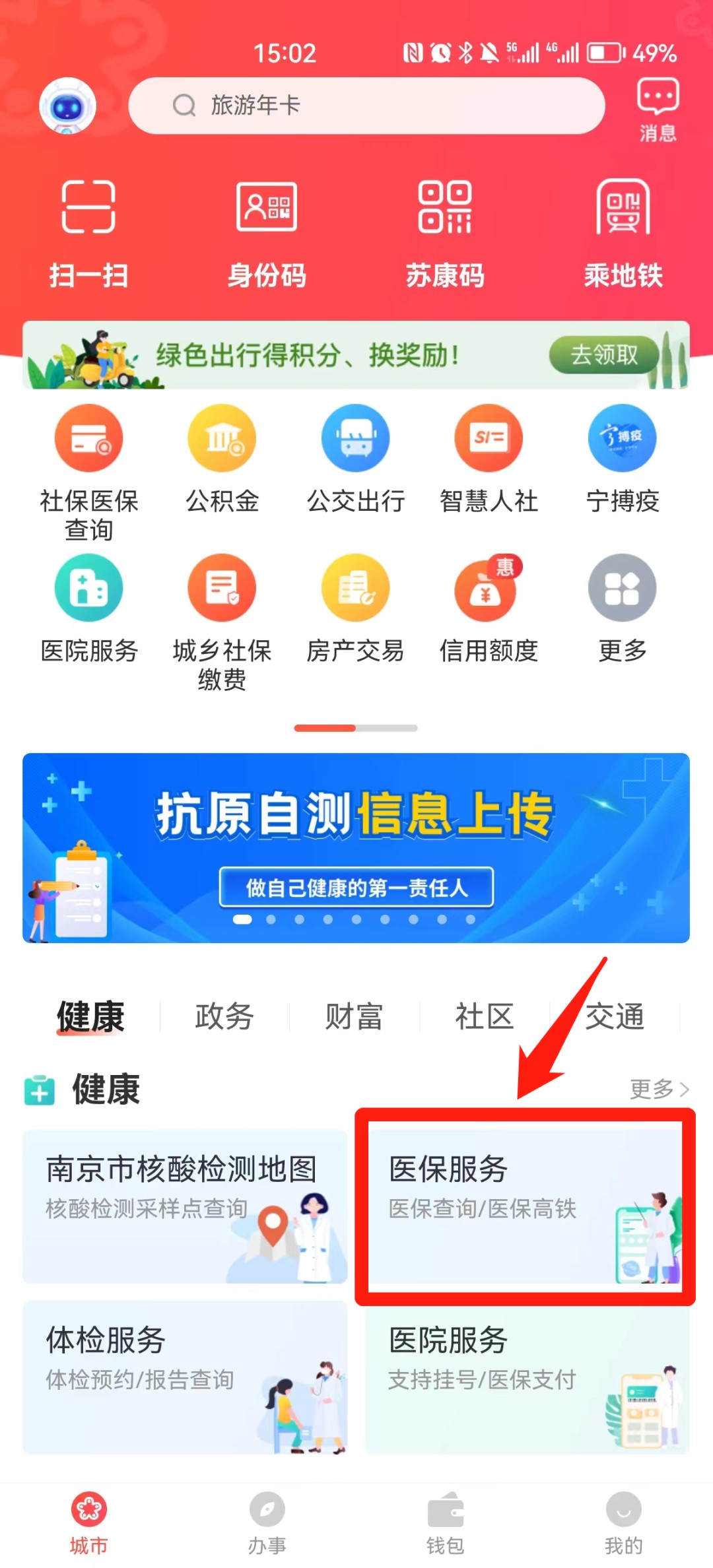This screenshot has height=1568, width=713.
Task: Tap the robot assistant avatar
Action: 67,106
